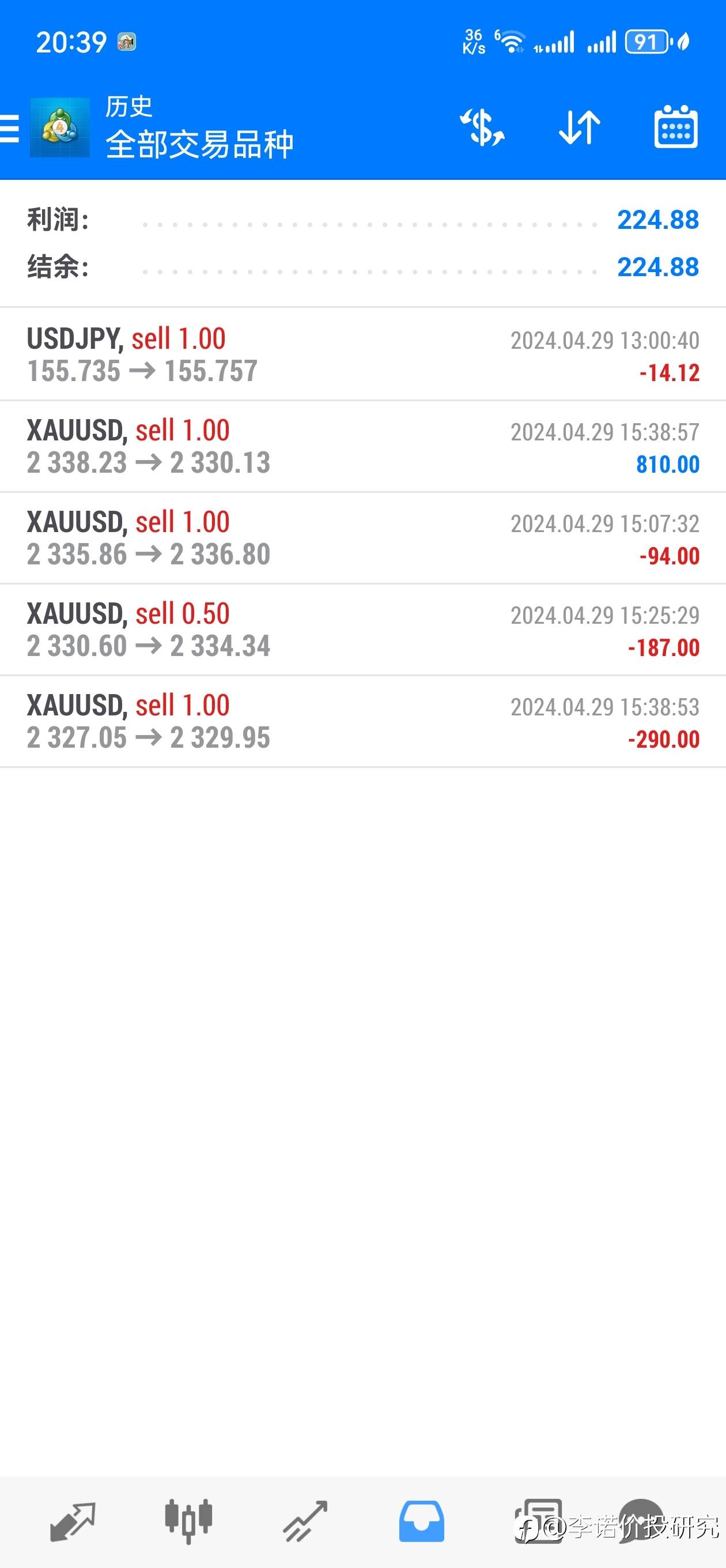The height and width of the screenshot is (1568, 726).
Task: Open the calendar date range picker
Action: tap(675, 128)
